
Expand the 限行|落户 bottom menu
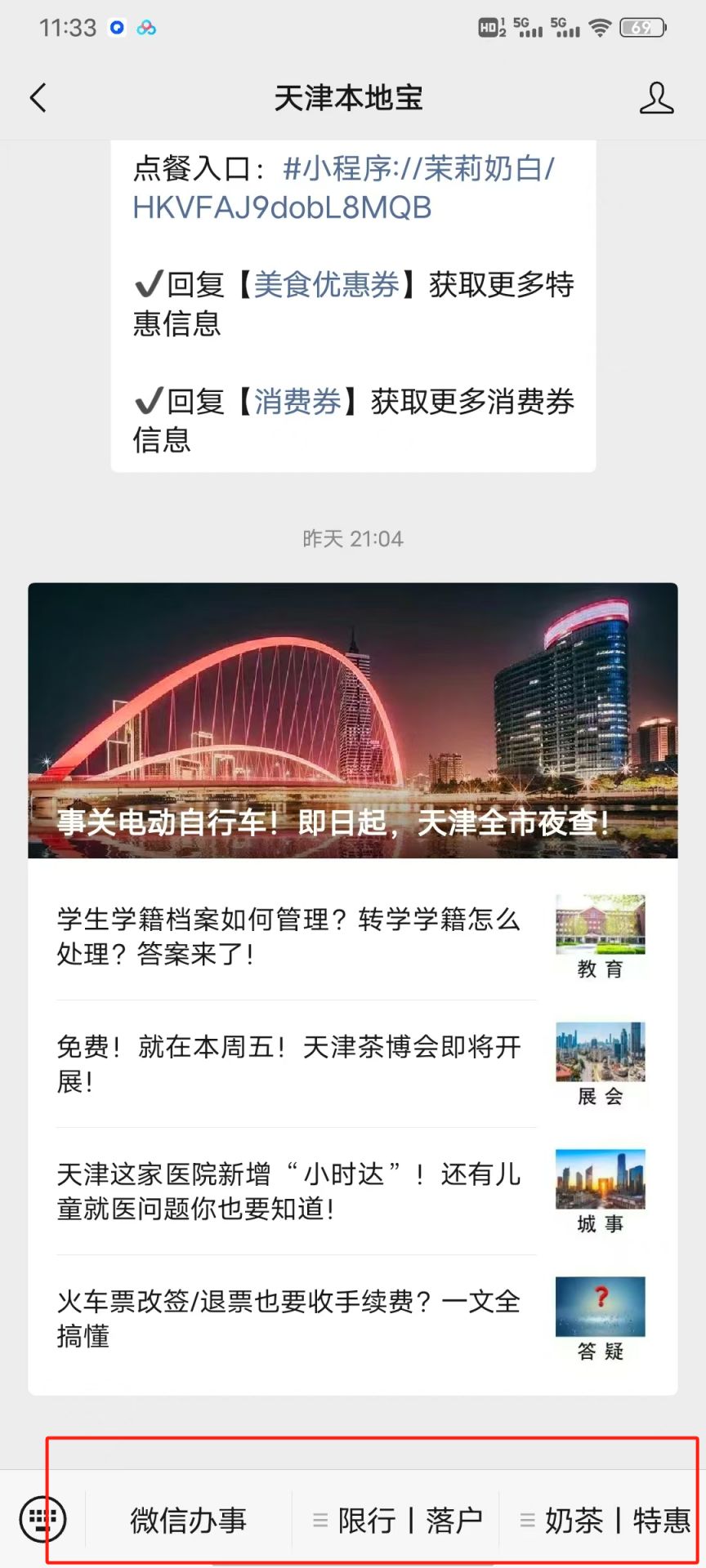[x=409, y=1518]
